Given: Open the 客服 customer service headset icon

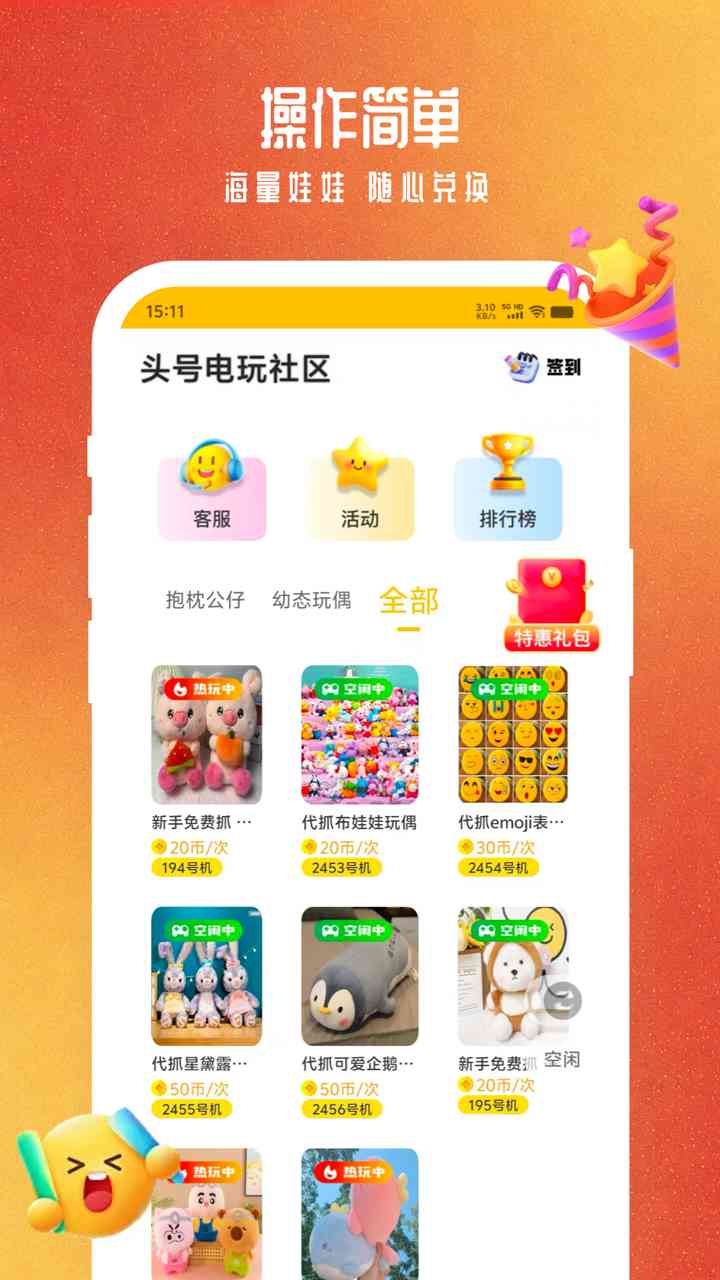Looking at the screenshot, I should [x=210, y=465].
